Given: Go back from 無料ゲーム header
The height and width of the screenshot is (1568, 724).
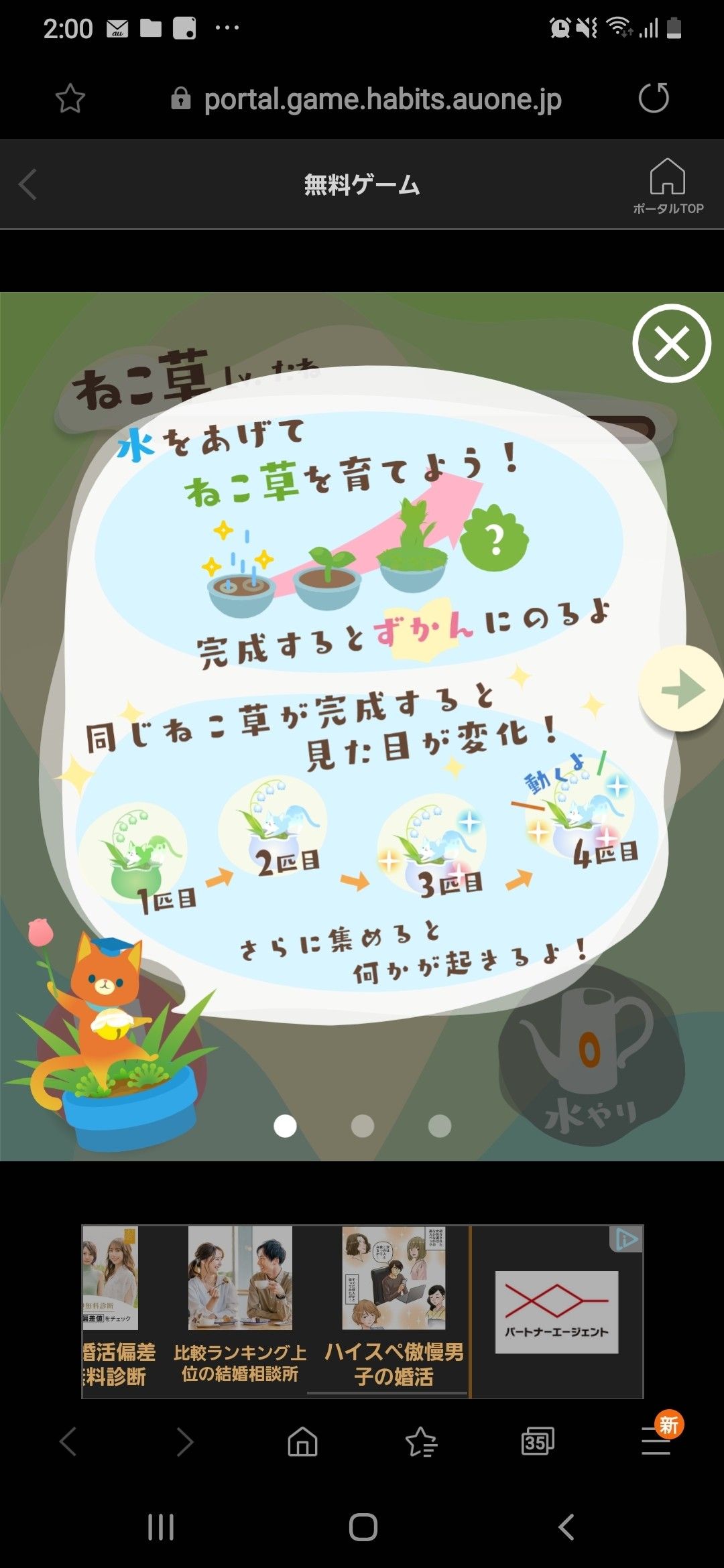Looking at the screenshot, I should pos(28,185).
